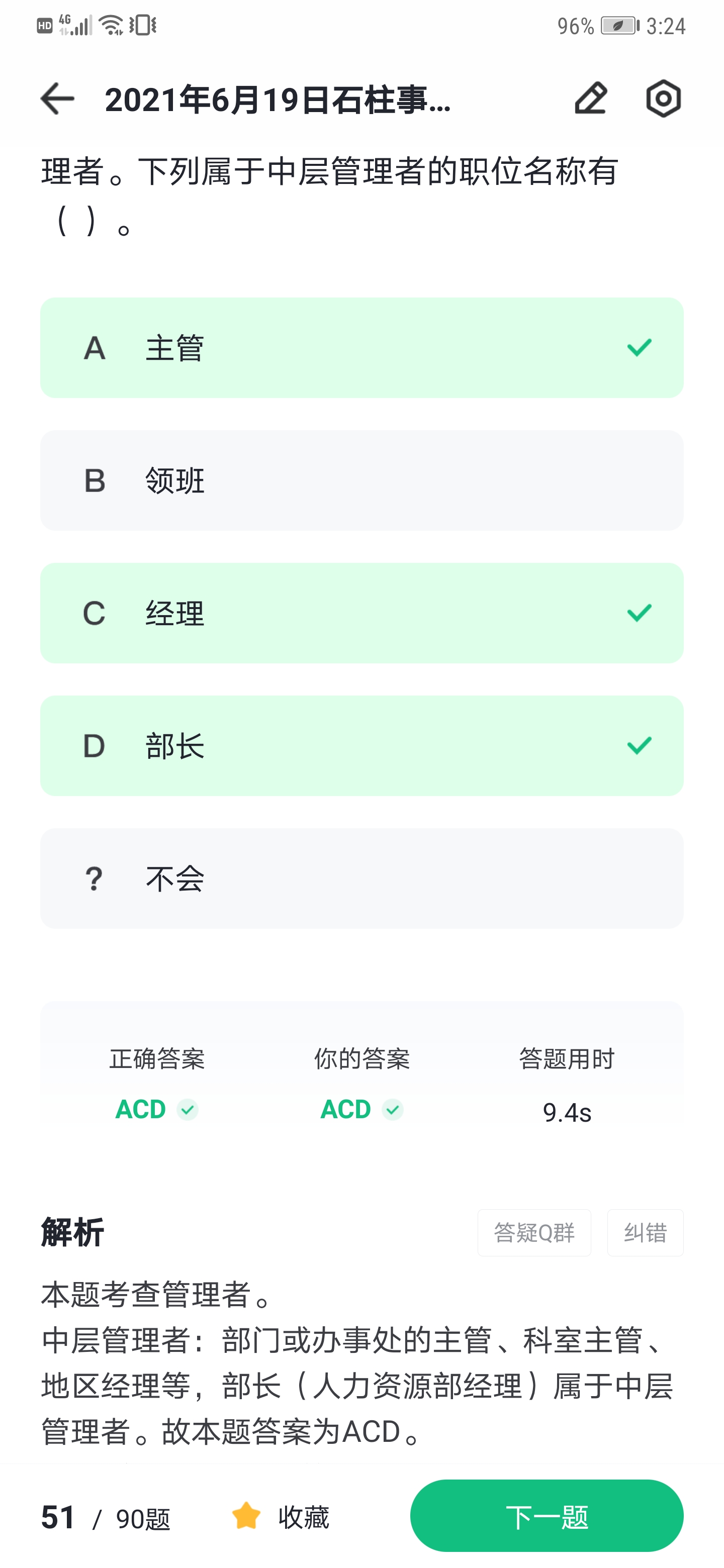Image resolution: width=724 pixels, height=1568 pixels.
Task: Go to the next question 下一题
Action: pyautogui.click(x=547, y=1516)
